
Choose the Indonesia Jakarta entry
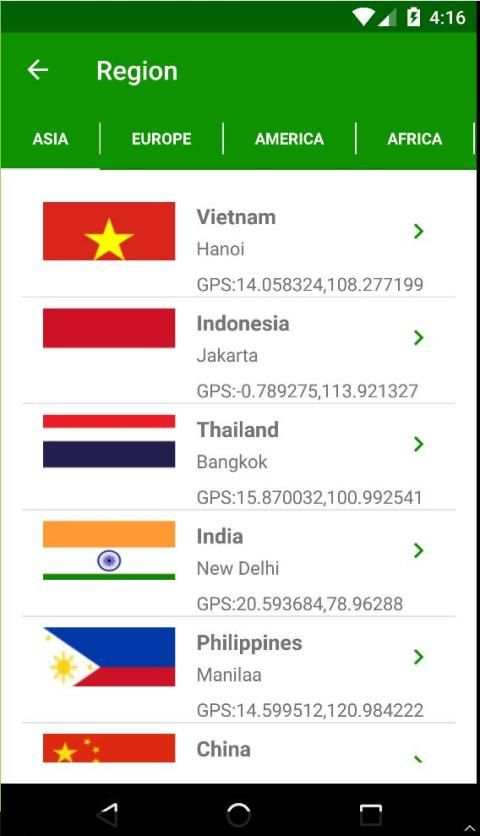[x=238, y=350]
